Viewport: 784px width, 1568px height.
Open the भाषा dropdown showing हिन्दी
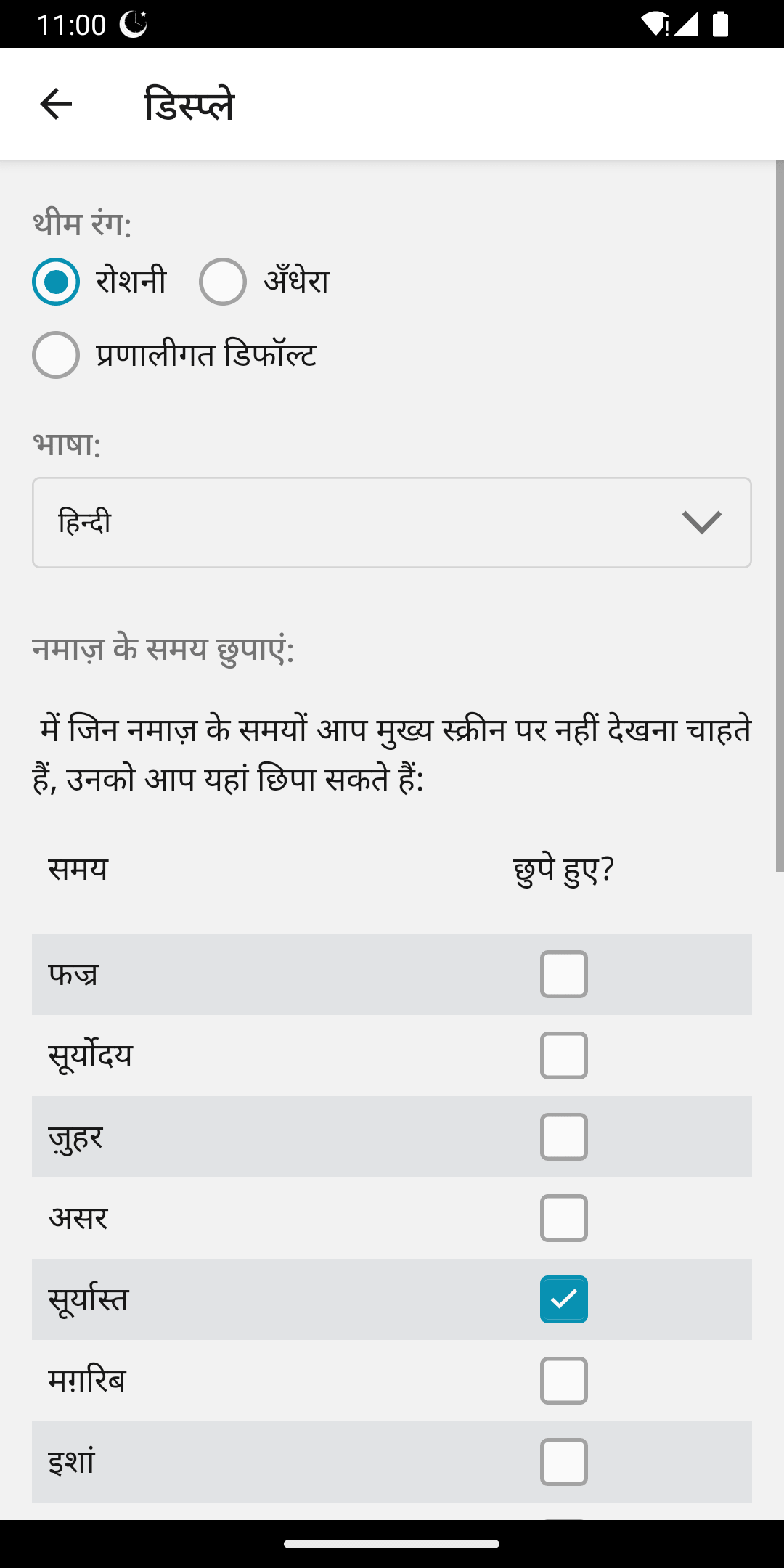pos(392,523)
